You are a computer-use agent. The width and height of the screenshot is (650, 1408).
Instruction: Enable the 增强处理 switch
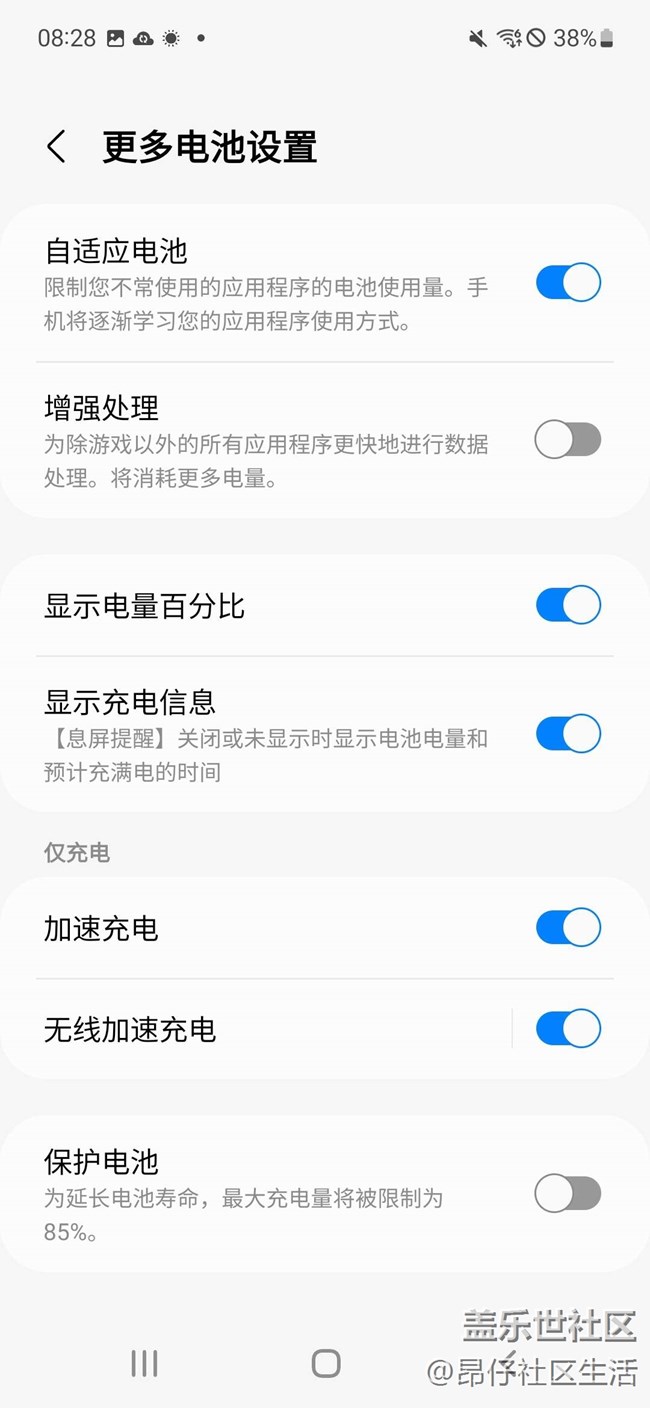[568, 440]
